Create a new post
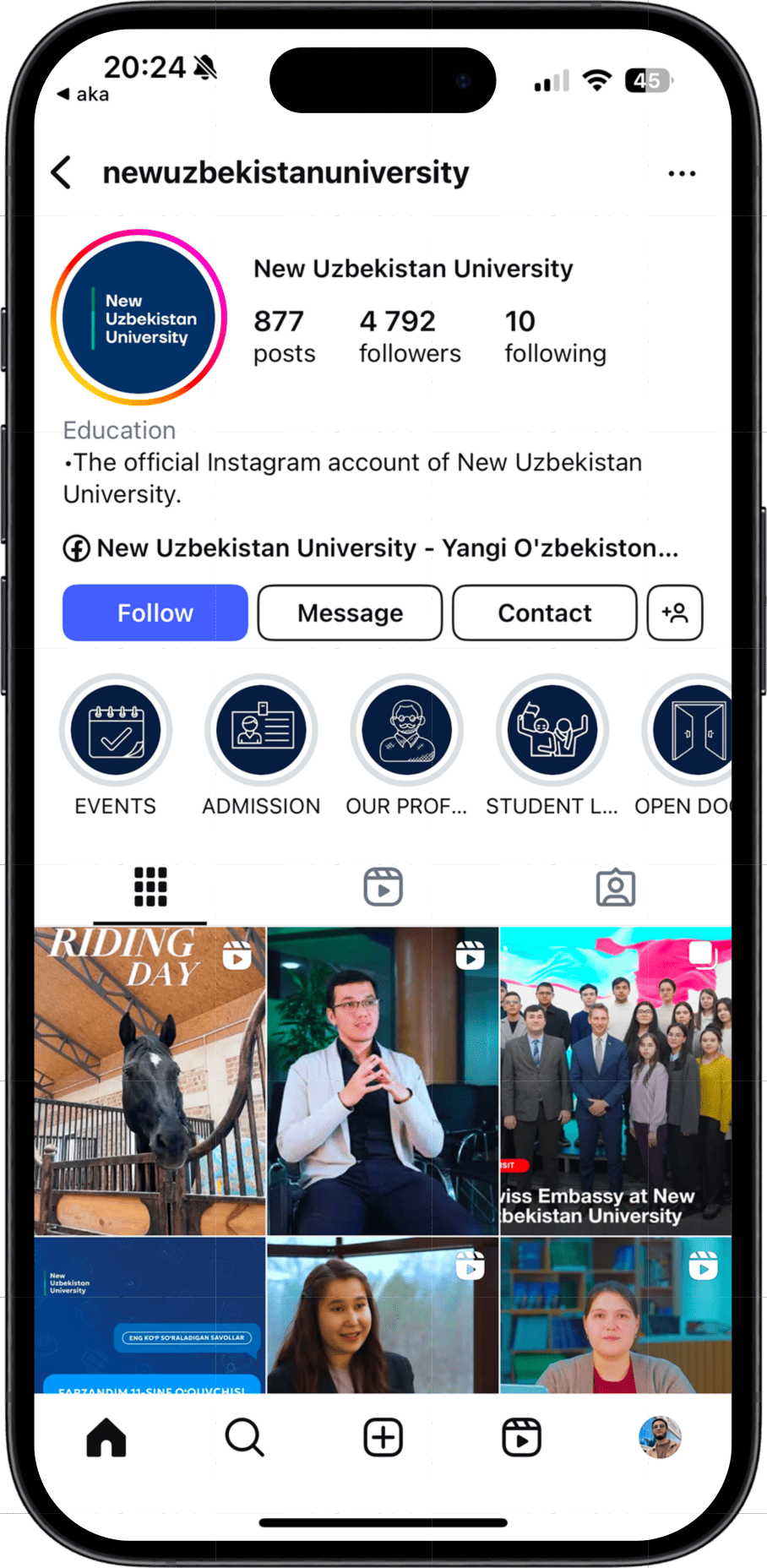 [383, 1437]
